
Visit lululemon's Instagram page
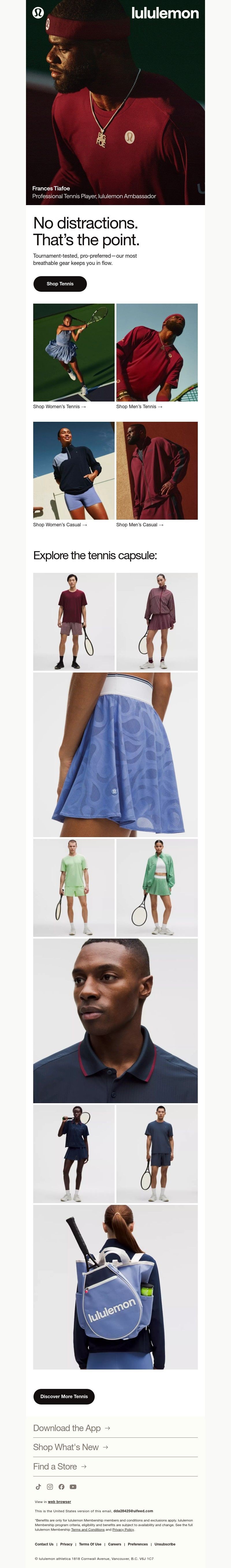pos(50,1487)
